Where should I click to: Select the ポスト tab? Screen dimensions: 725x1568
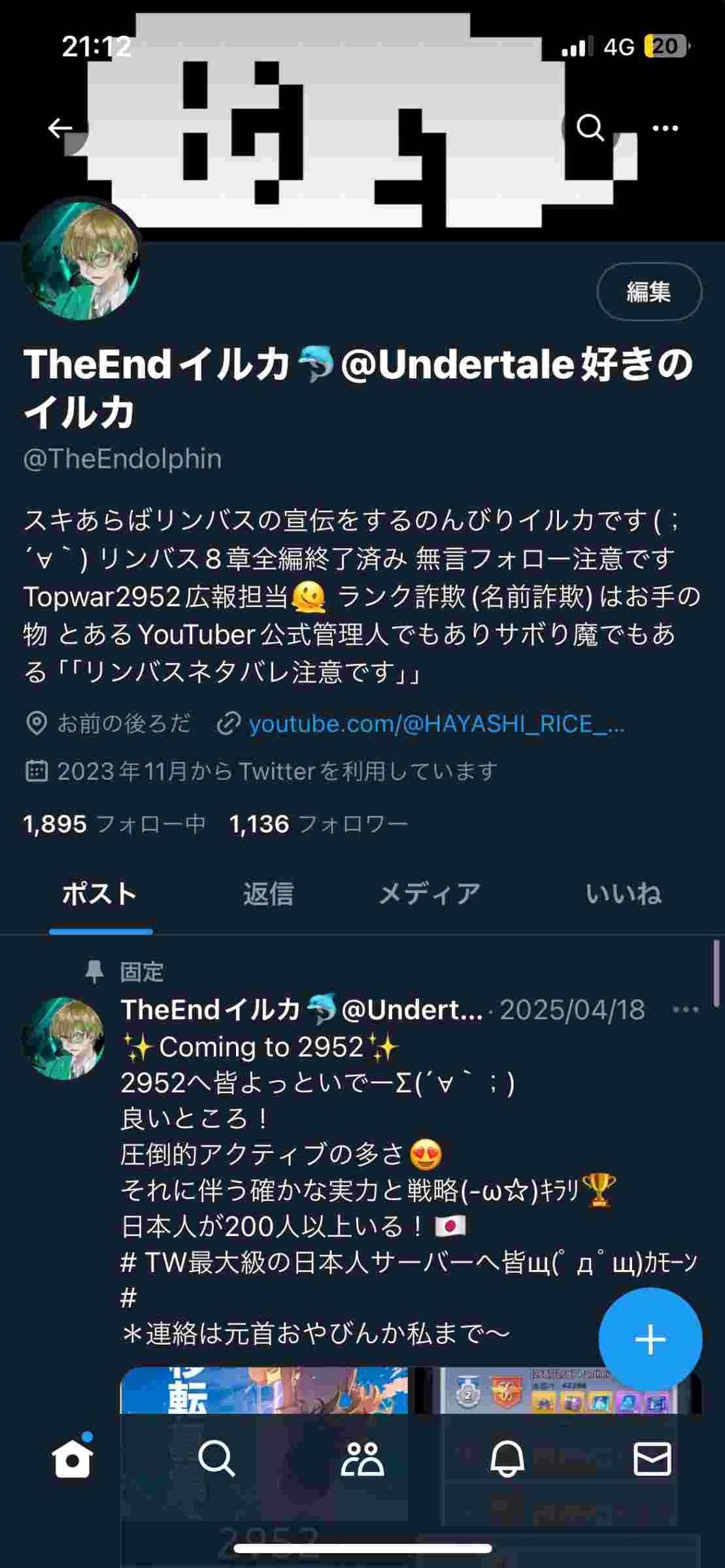click(x=100, y=894)
